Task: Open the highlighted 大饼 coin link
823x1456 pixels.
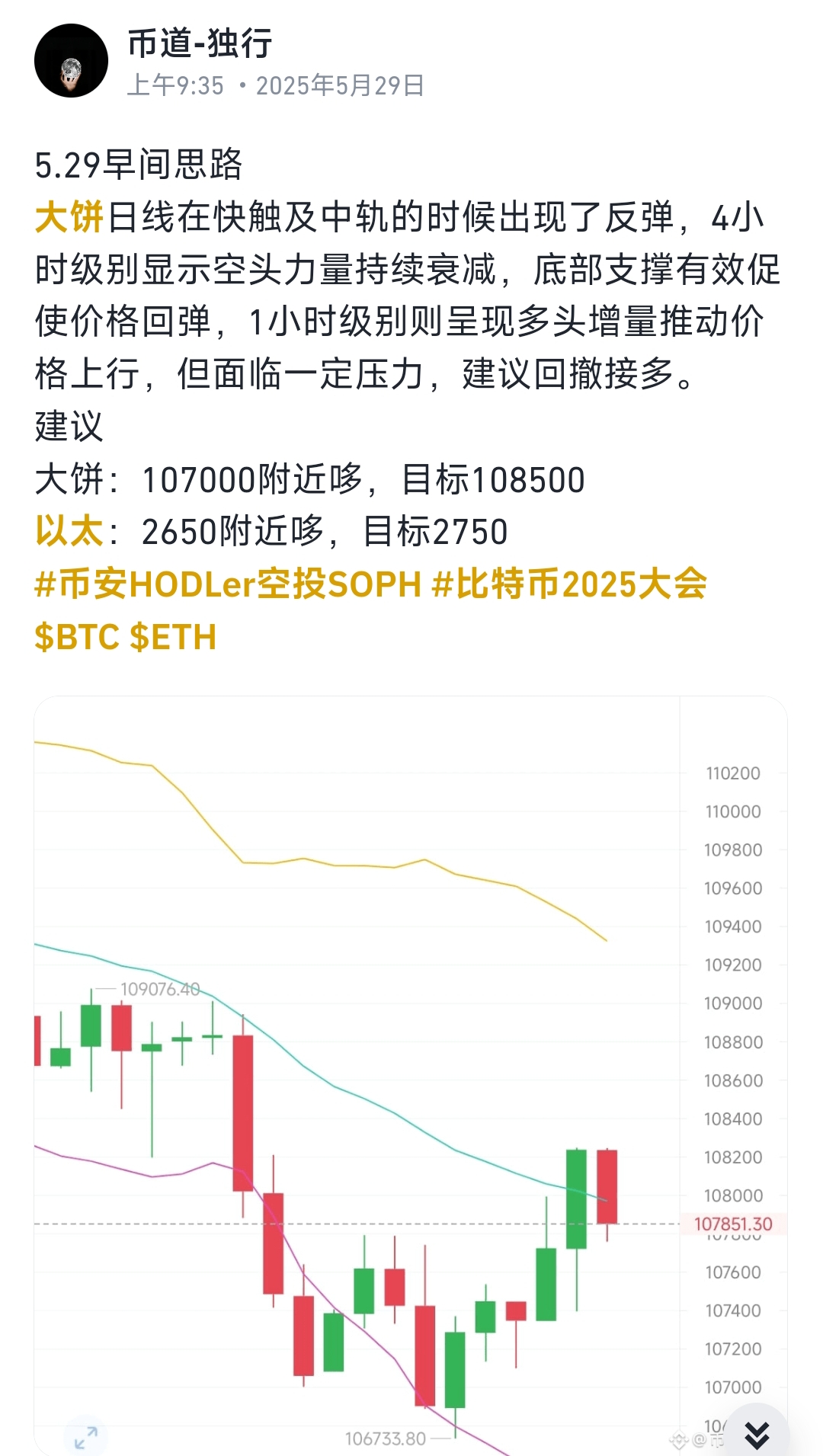Action: 69,218
